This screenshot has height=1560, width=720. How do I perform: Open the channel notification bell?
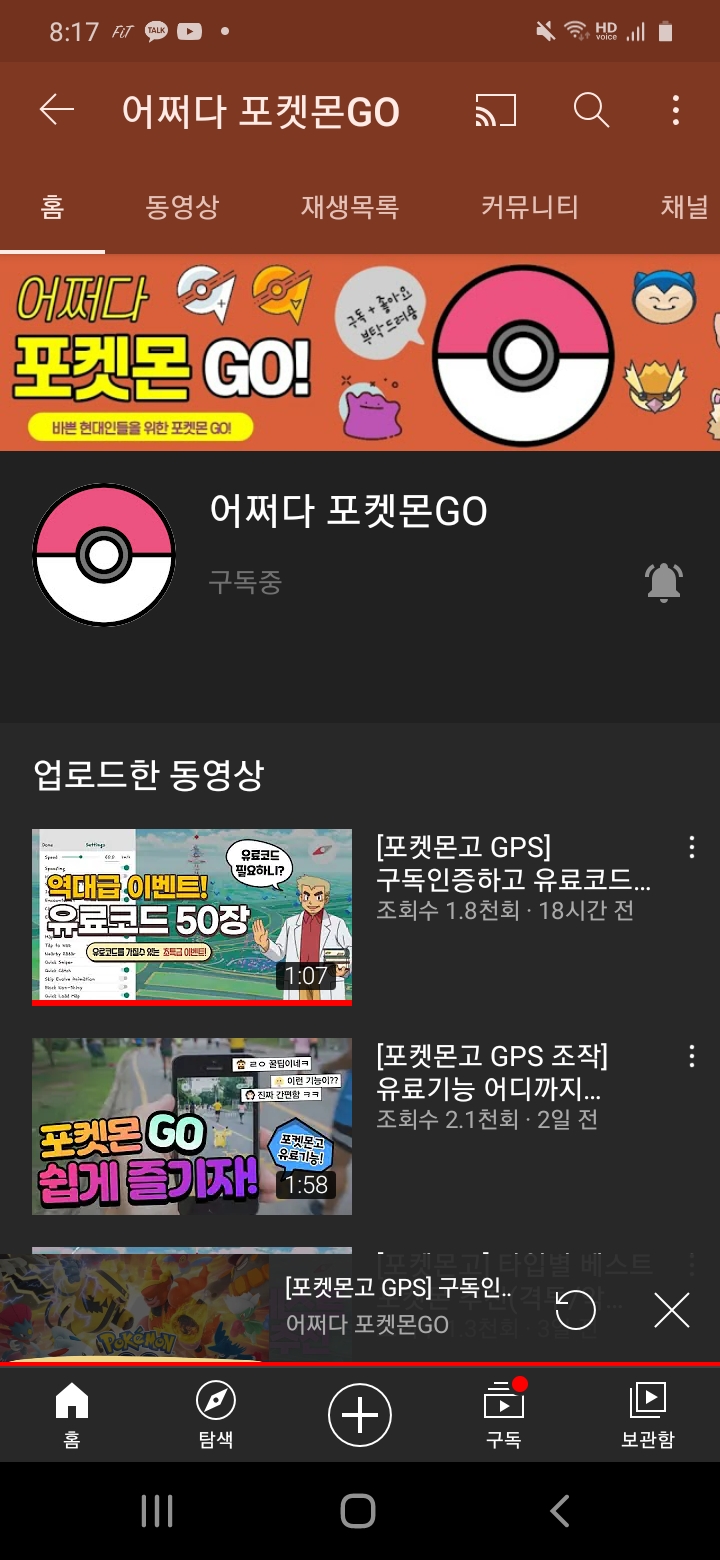click(664, 582)
